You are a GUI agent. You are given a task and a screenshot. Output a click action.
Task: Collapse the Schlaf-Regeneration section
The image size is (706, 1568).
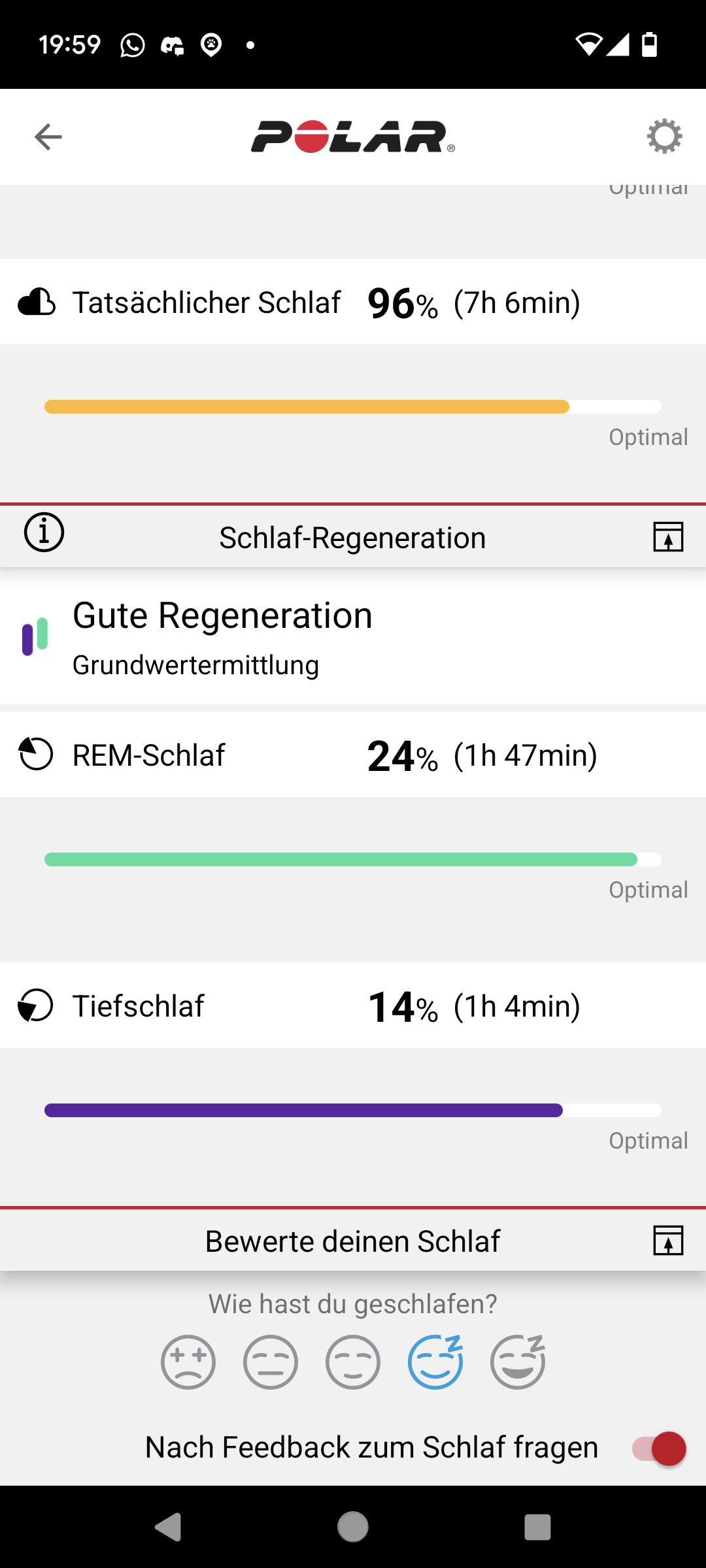click(x=668, y=537)
